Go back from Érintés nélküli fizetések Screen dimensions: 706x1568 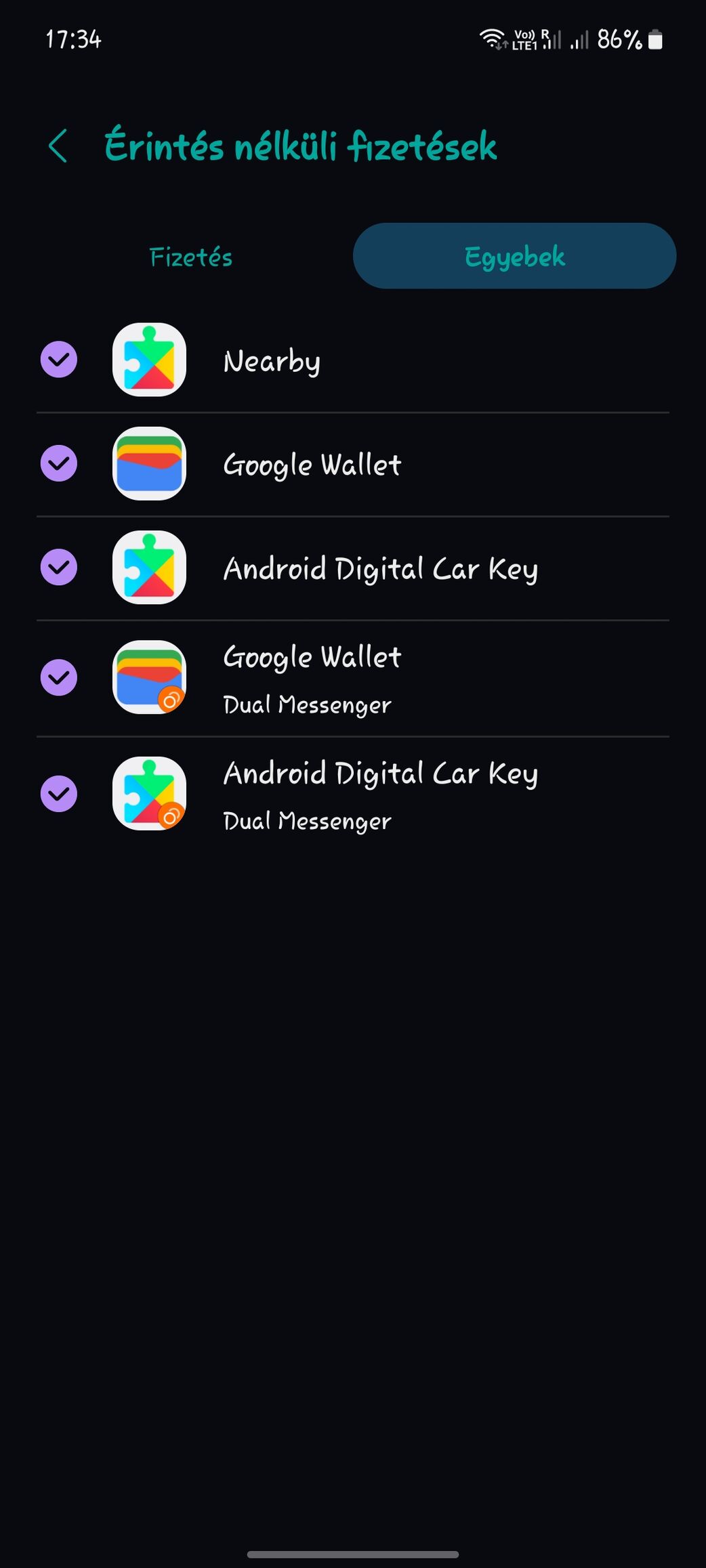click(x=58, y=146)
